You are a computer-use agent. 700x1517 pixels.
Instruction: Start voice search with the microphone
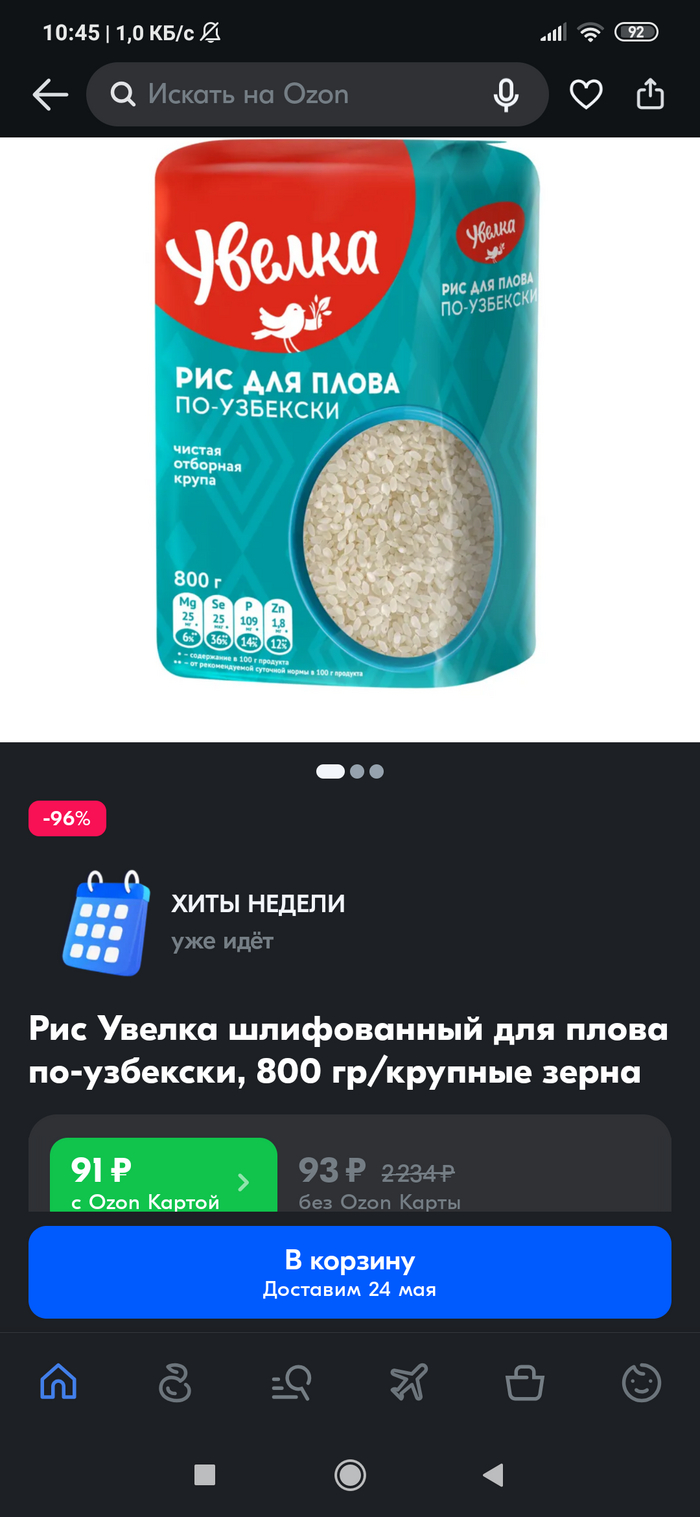506,95
